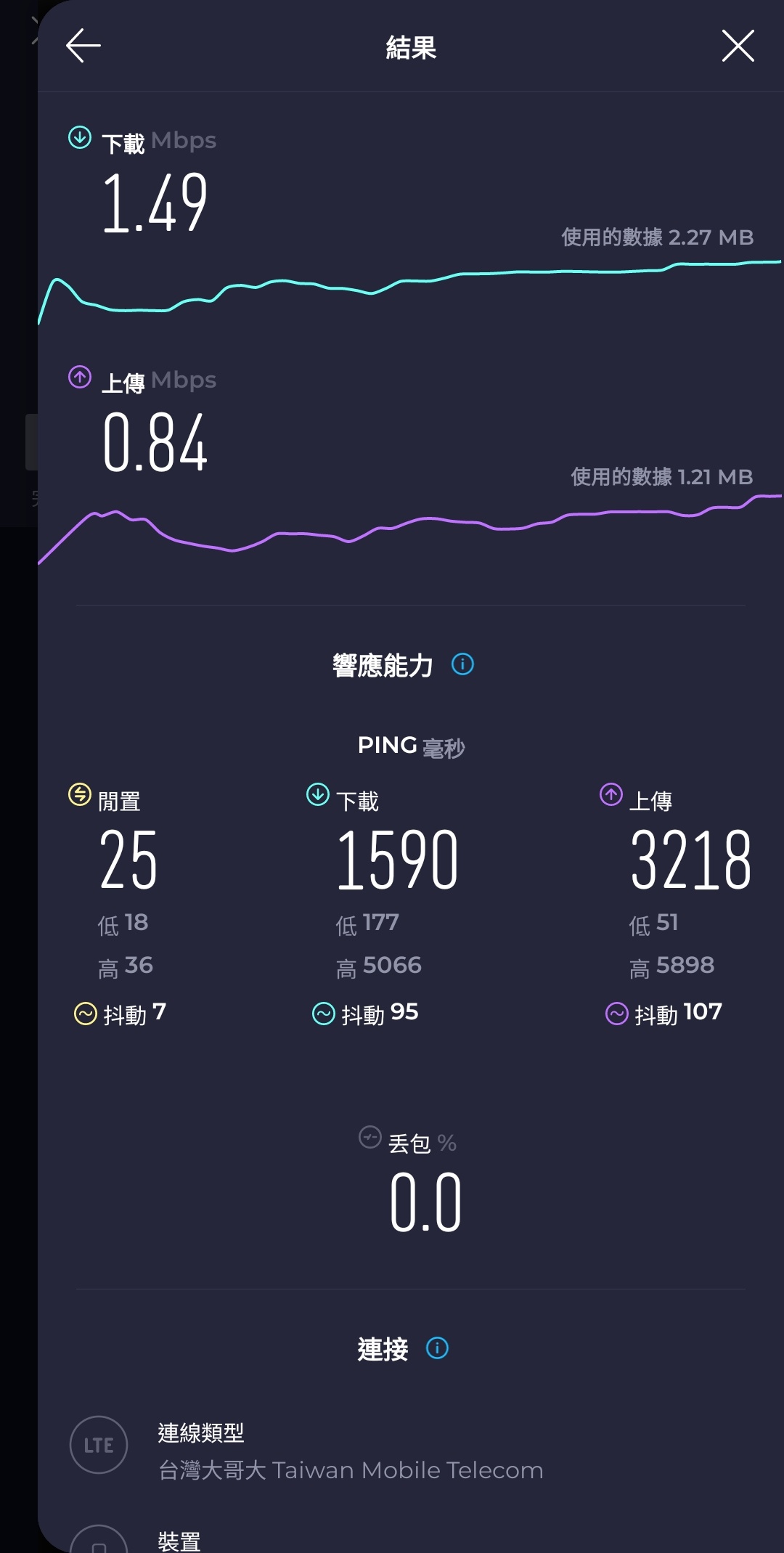Close the results screen
The width and height of the screenshot is (784, 1553).
click(738, 46)
